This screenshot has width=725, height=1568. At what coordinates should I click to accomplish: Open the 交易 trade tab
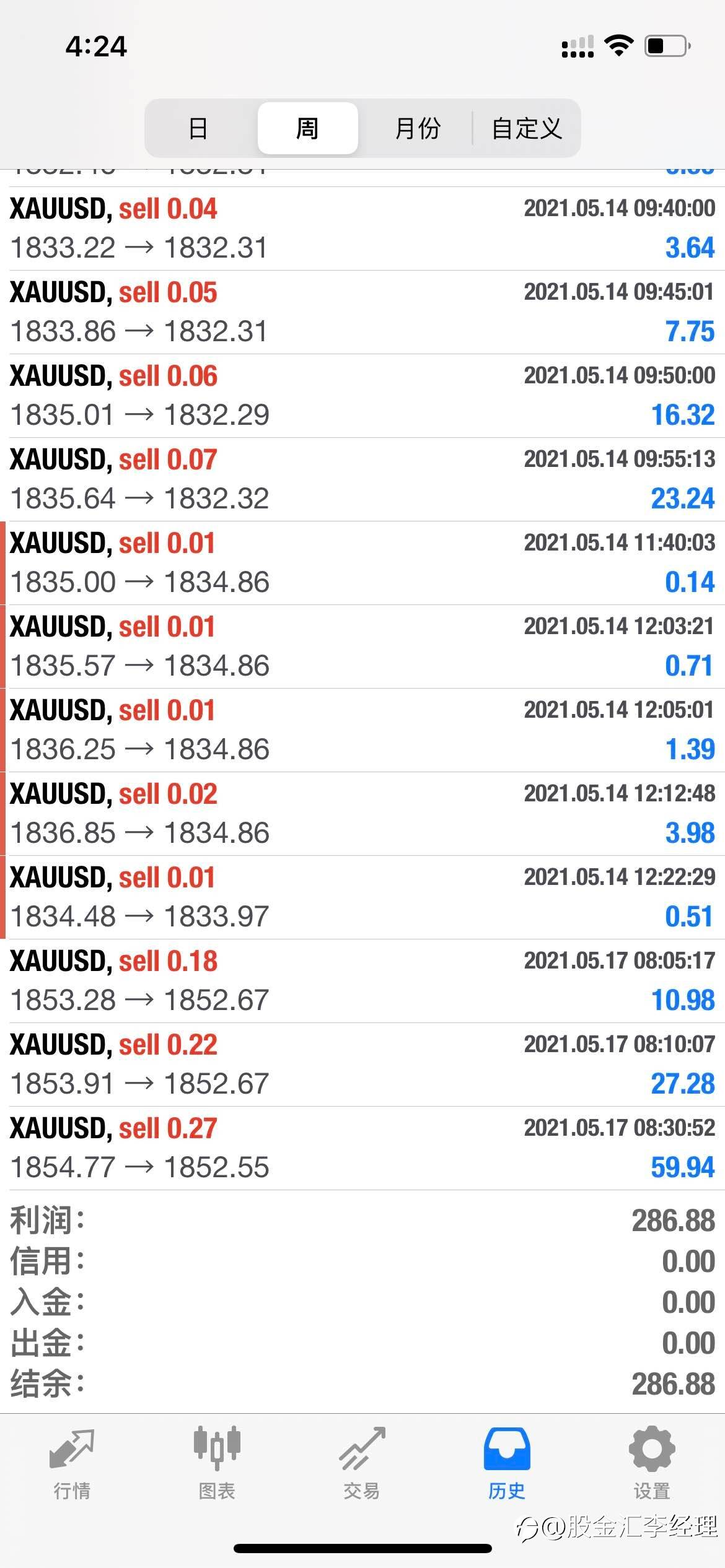coord(362,1464)
